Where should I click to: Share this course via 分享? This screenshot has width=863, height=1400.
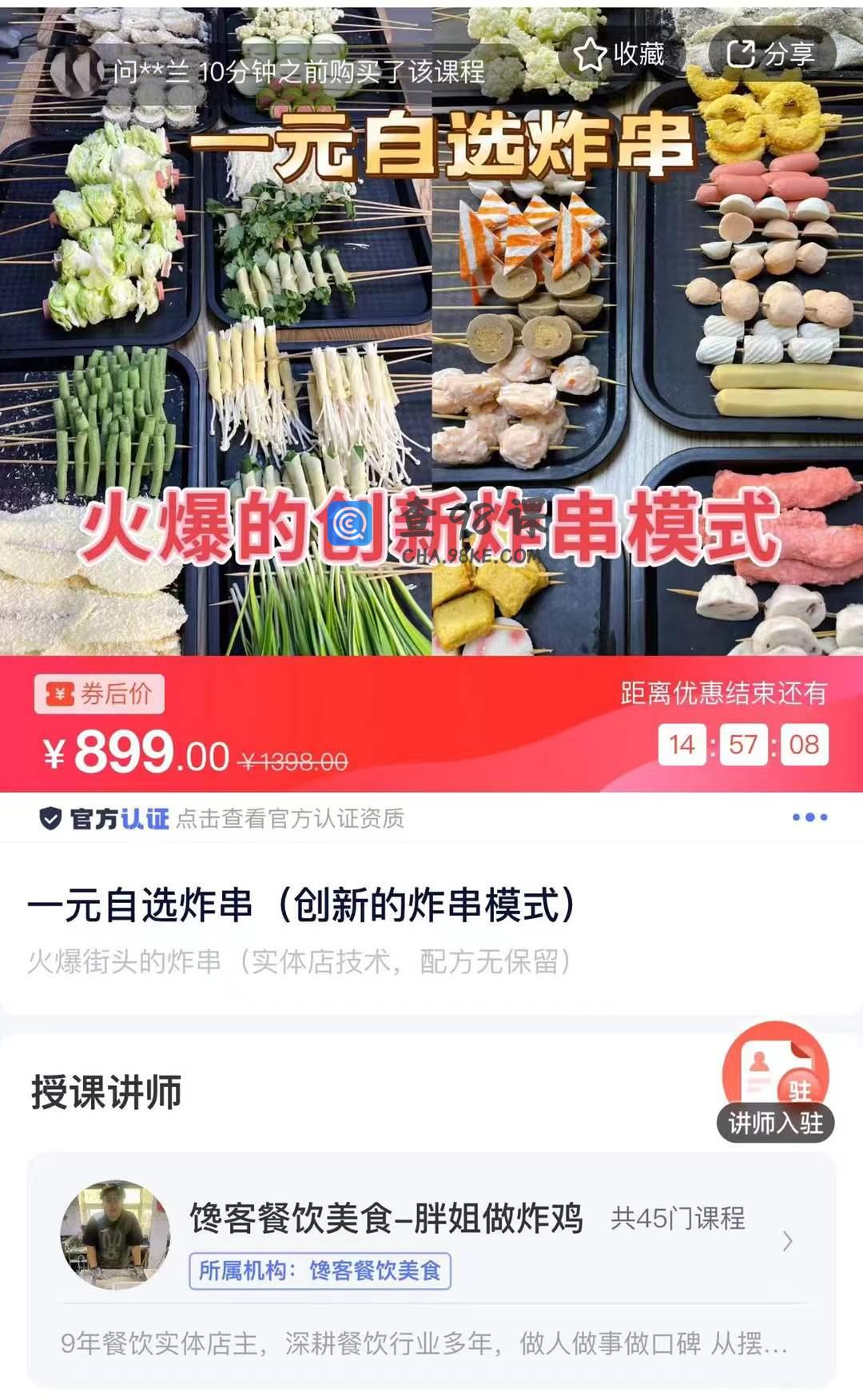point(771,54)
